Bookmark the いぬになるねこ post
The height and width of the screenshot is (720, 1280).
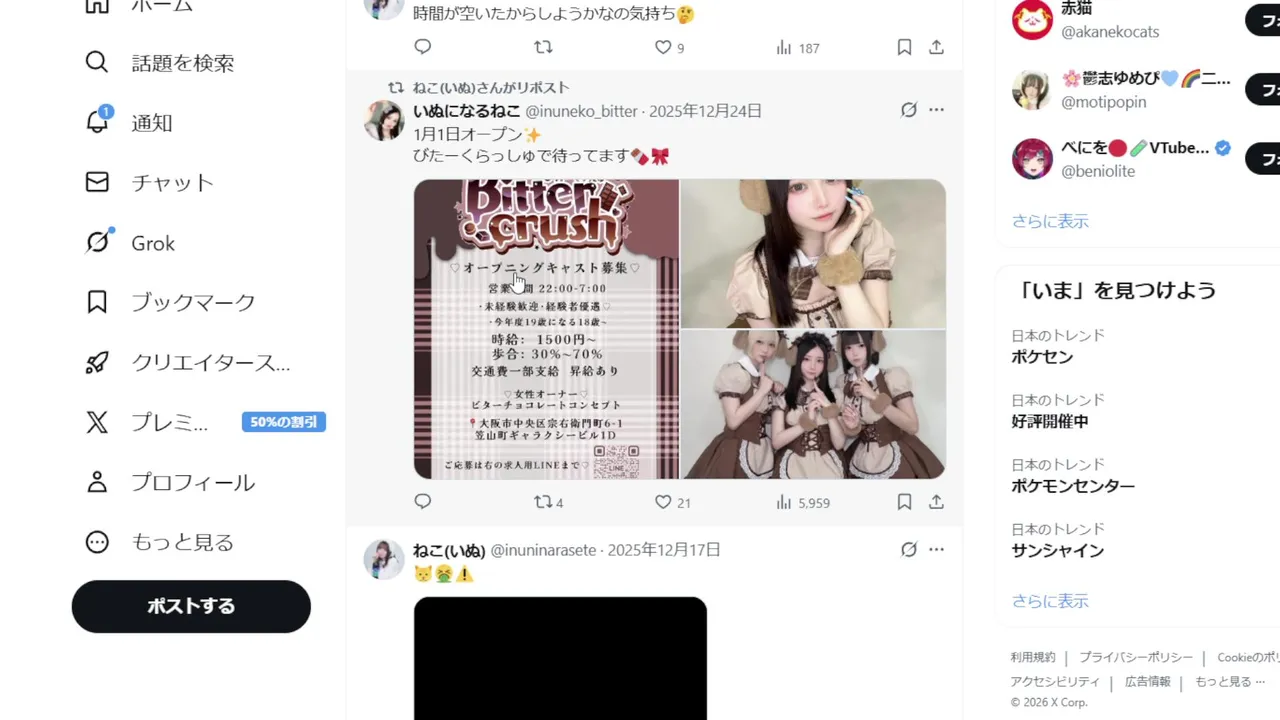coord(904,502)
